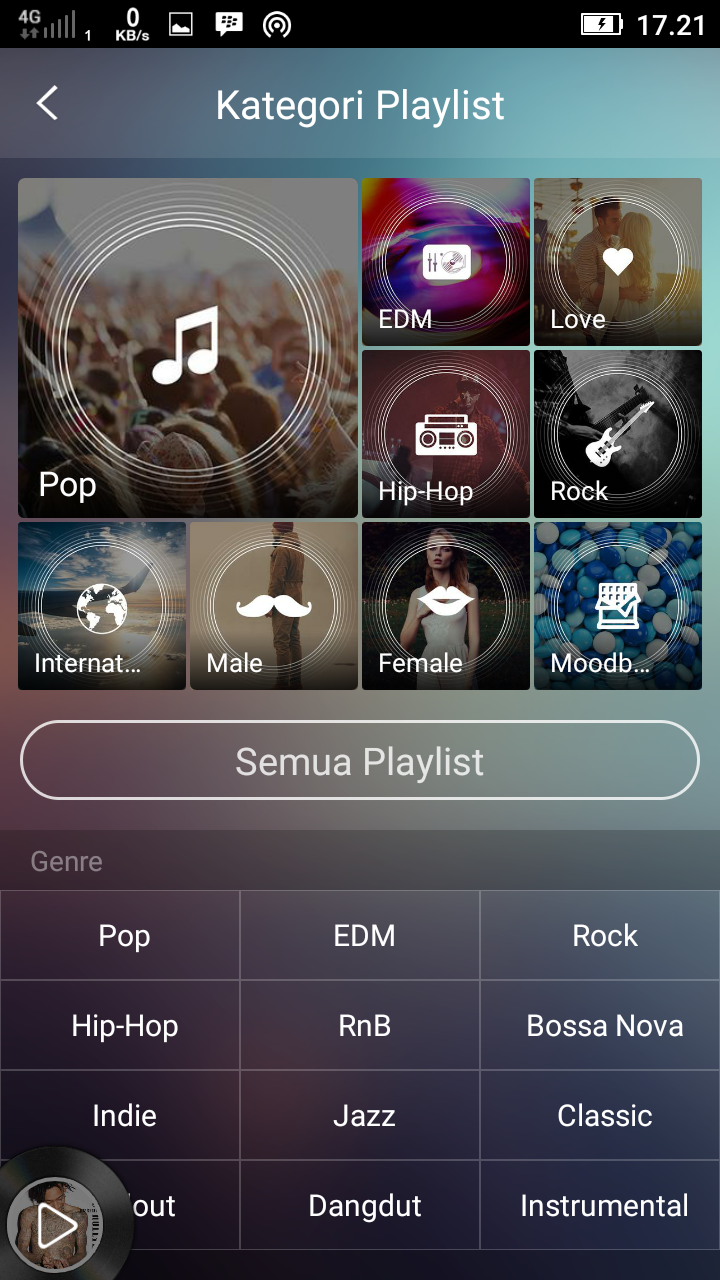The width and height of the screenshot is (720, 1280).
Task: Select the Instrumental genre
Action: [x=604, y=1206]
